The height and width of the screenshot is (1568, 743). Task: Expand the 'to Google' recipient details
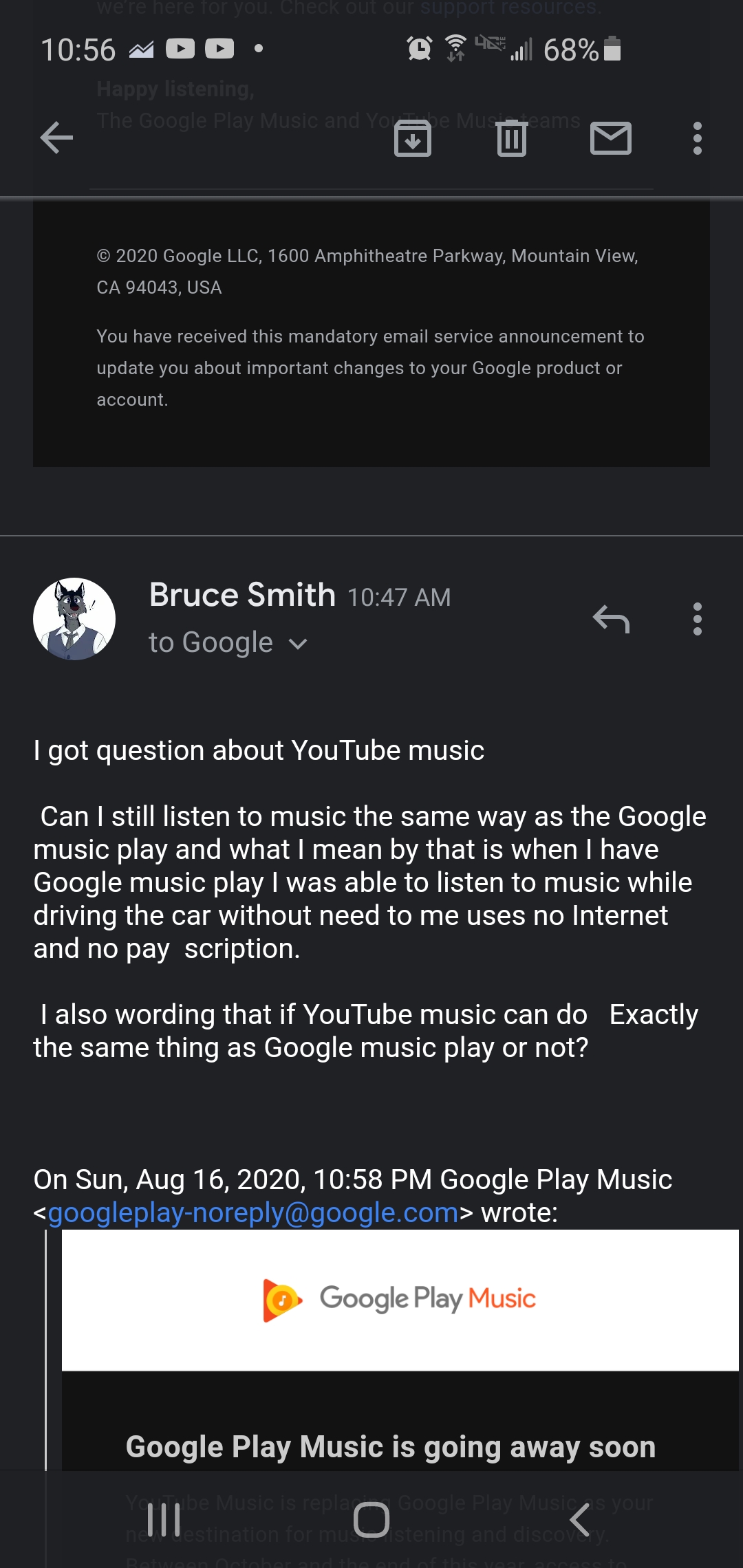[x=228, y=643]
